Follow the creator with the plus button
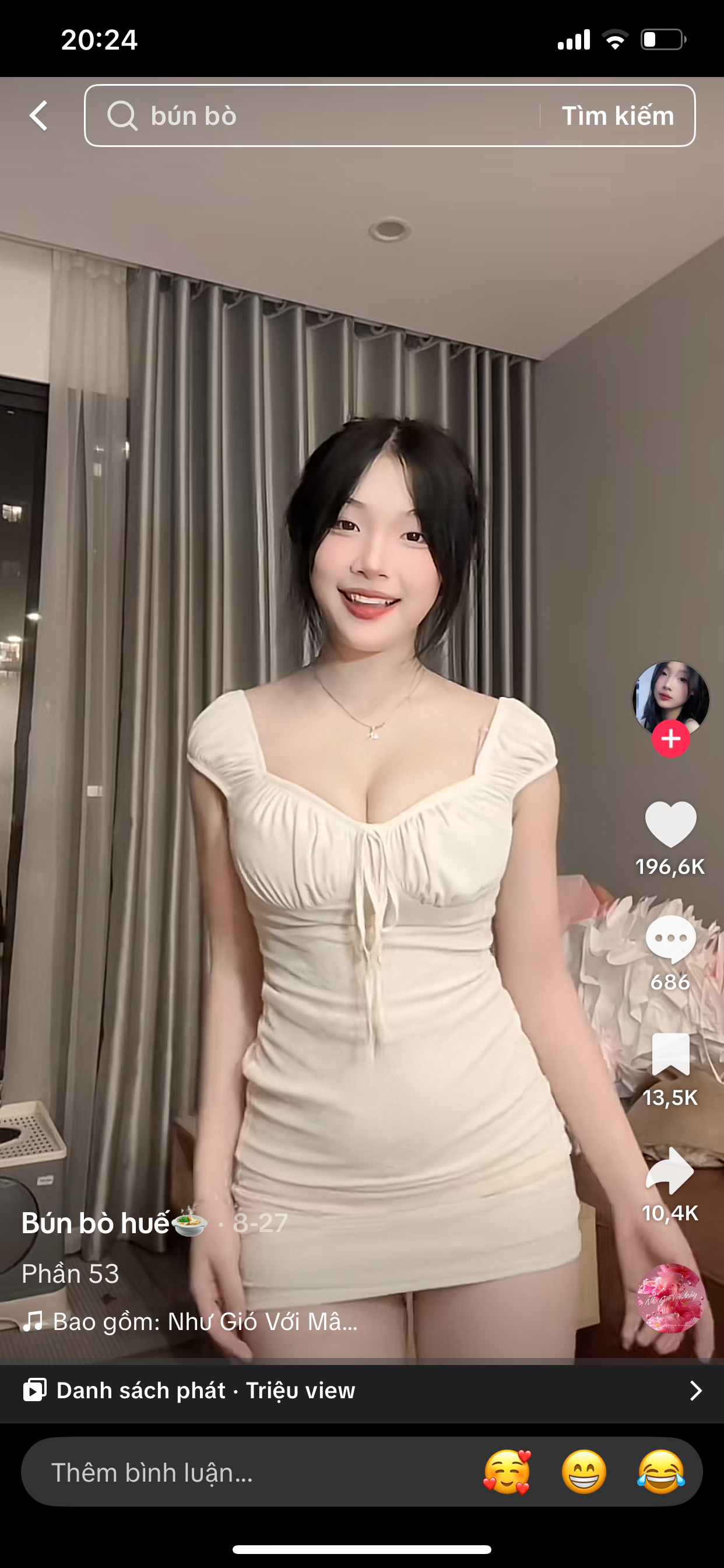Screen dimensions: 724x1568 click(x=670, y=738)
